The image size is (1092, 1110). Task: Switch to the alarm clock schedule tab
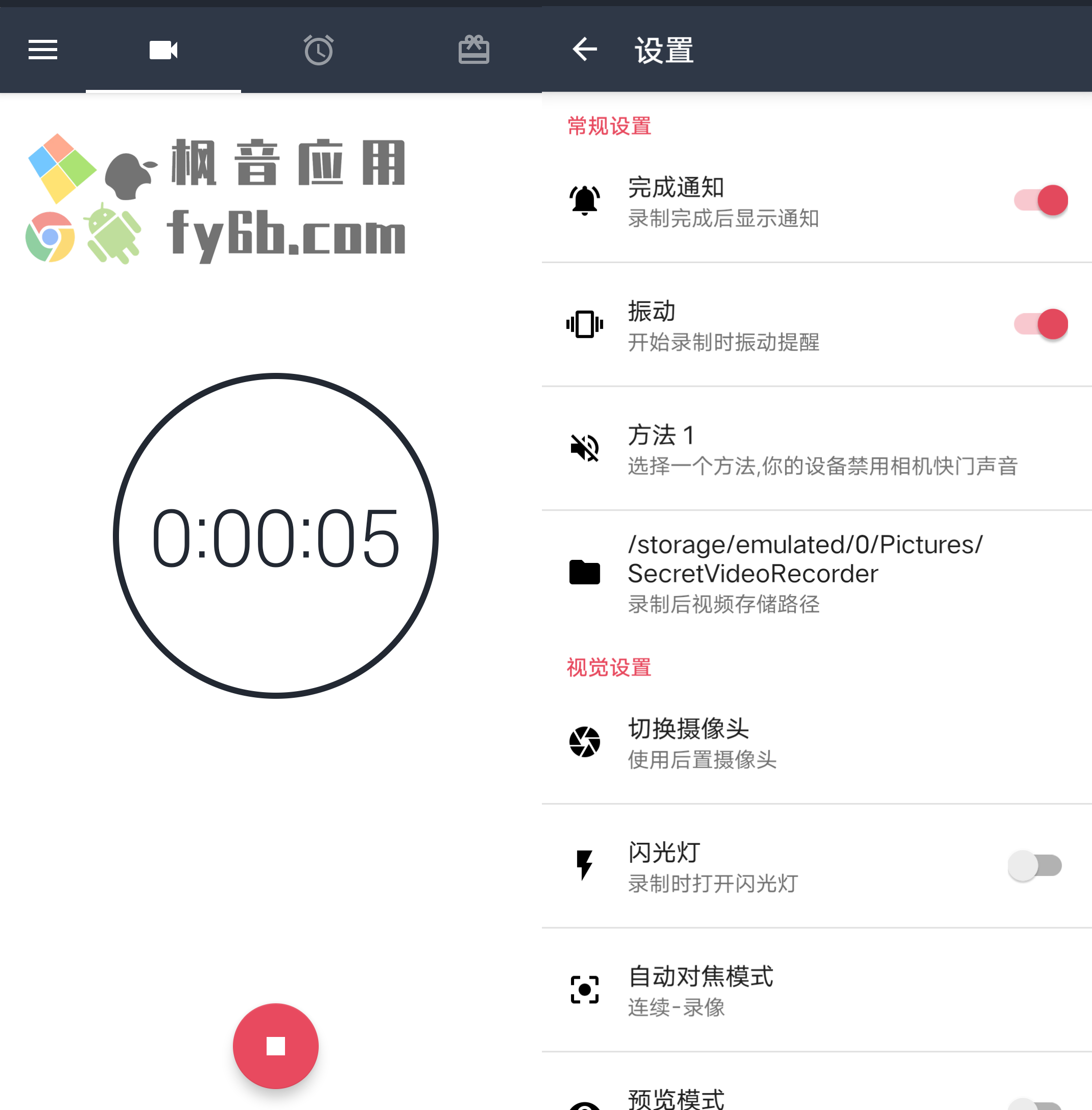click(318, 50)
